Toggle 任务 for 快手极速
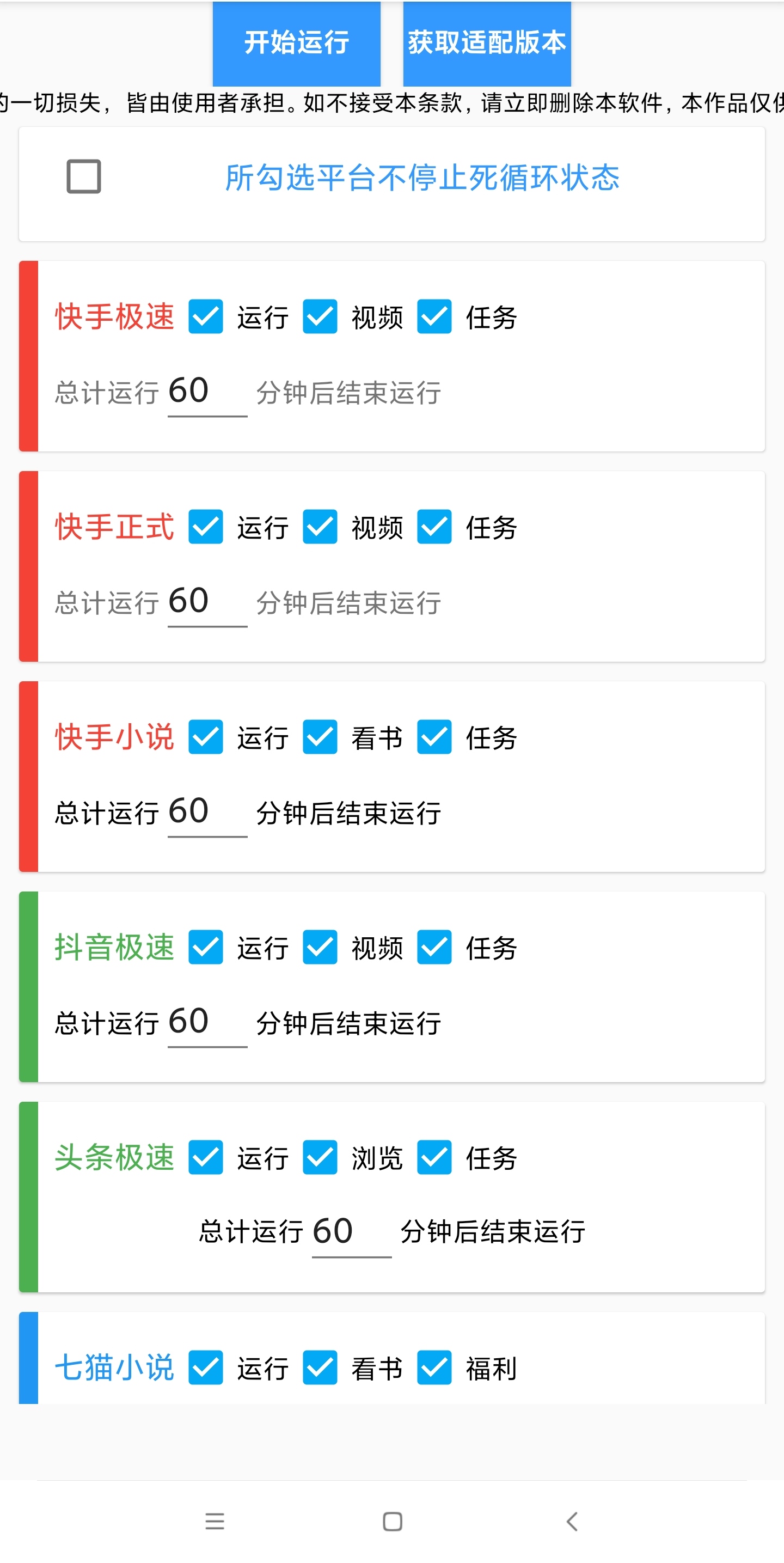Screen dimensions: 784x1563 pyautogui.click(x=434, y=317)
